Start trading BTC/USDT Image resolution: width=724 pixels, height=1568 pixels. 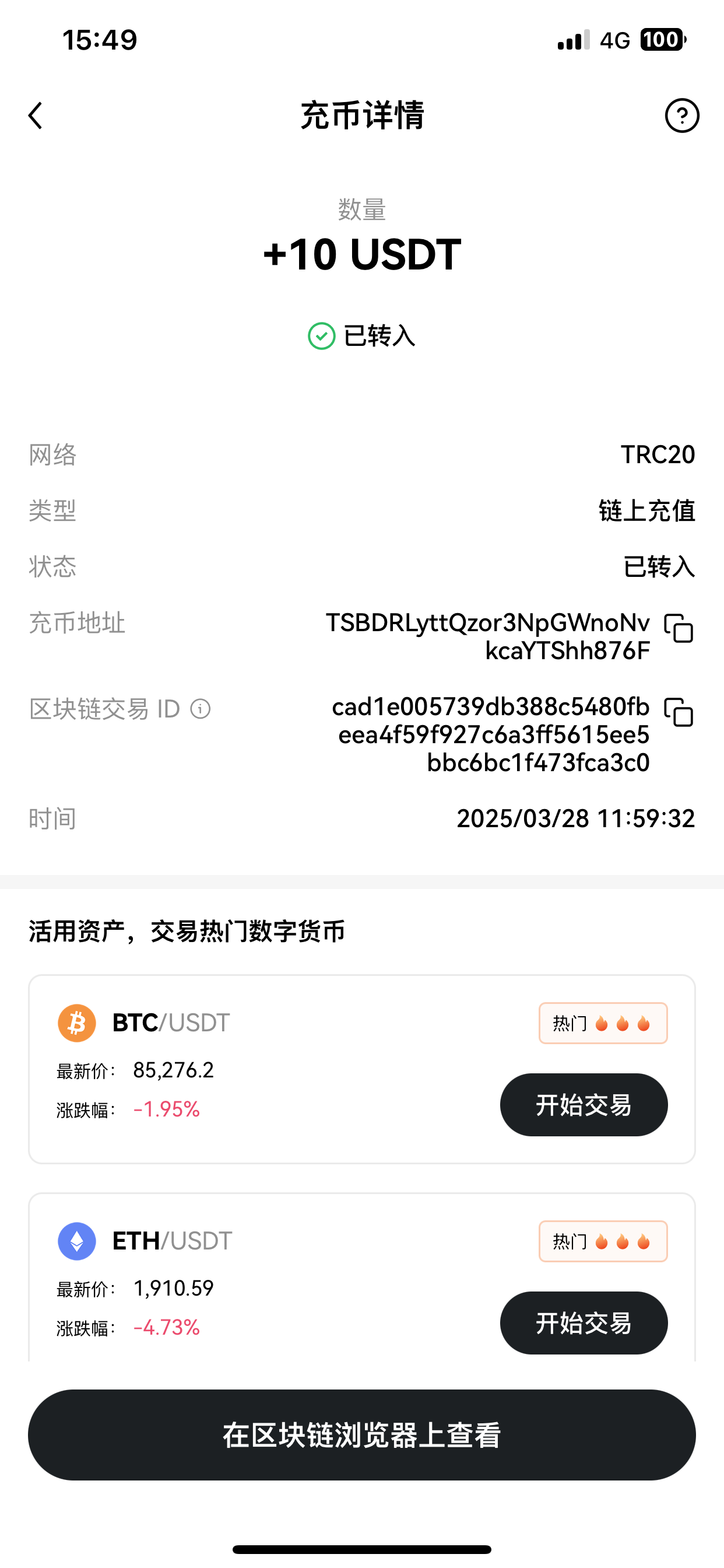[x=583, y=1105]
